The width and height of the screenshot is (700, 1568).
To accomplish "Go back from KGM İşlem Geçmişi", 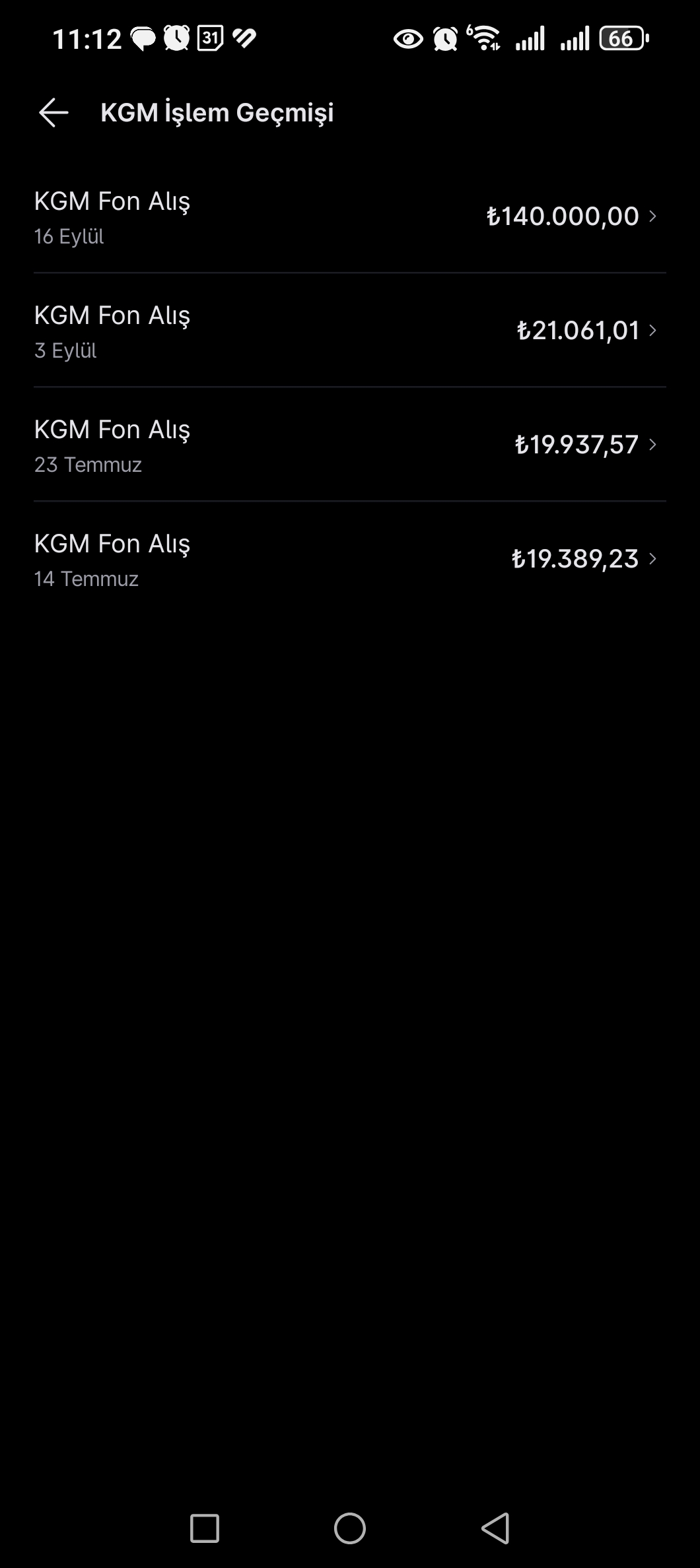I will [53, 113].
